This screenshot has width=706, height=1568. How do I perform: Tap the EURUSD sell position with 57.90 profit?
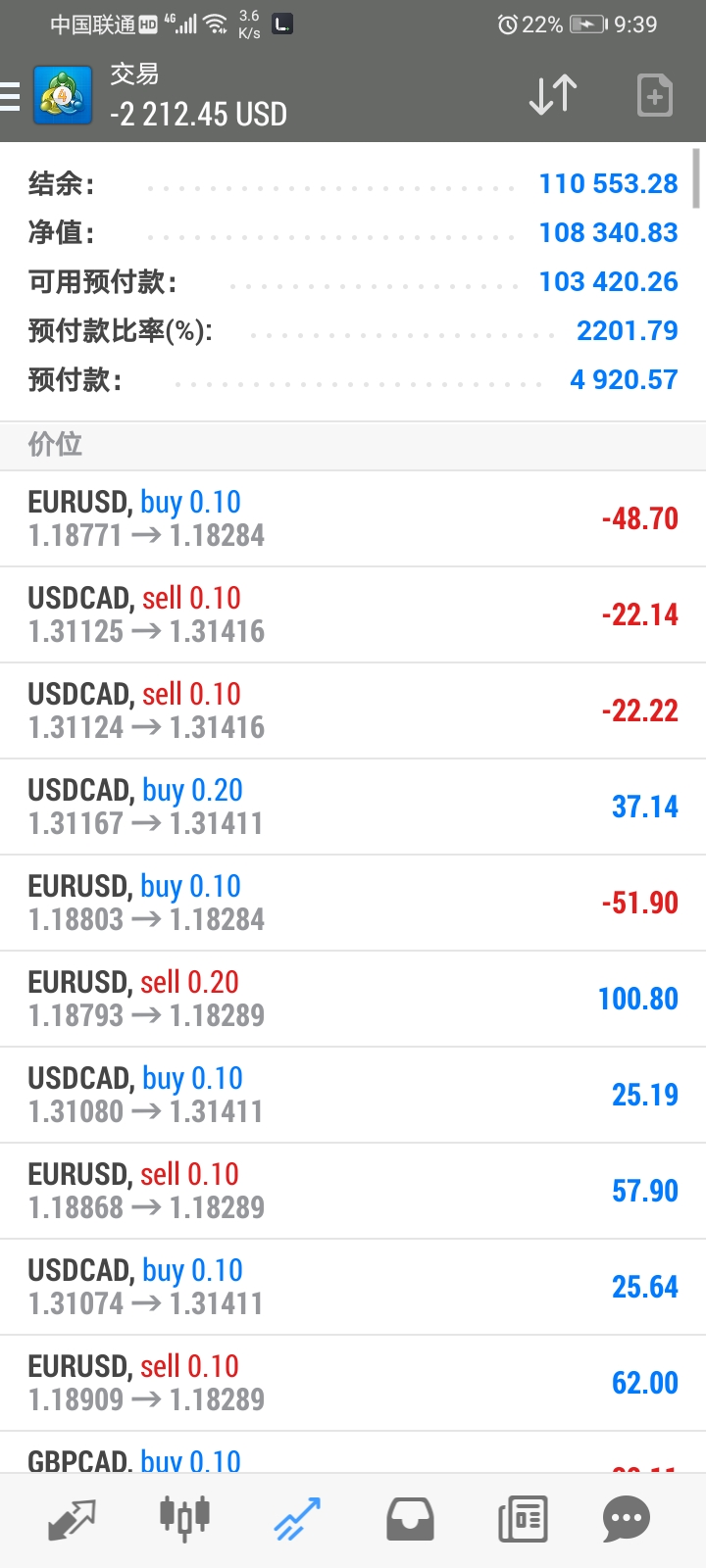353,1191
